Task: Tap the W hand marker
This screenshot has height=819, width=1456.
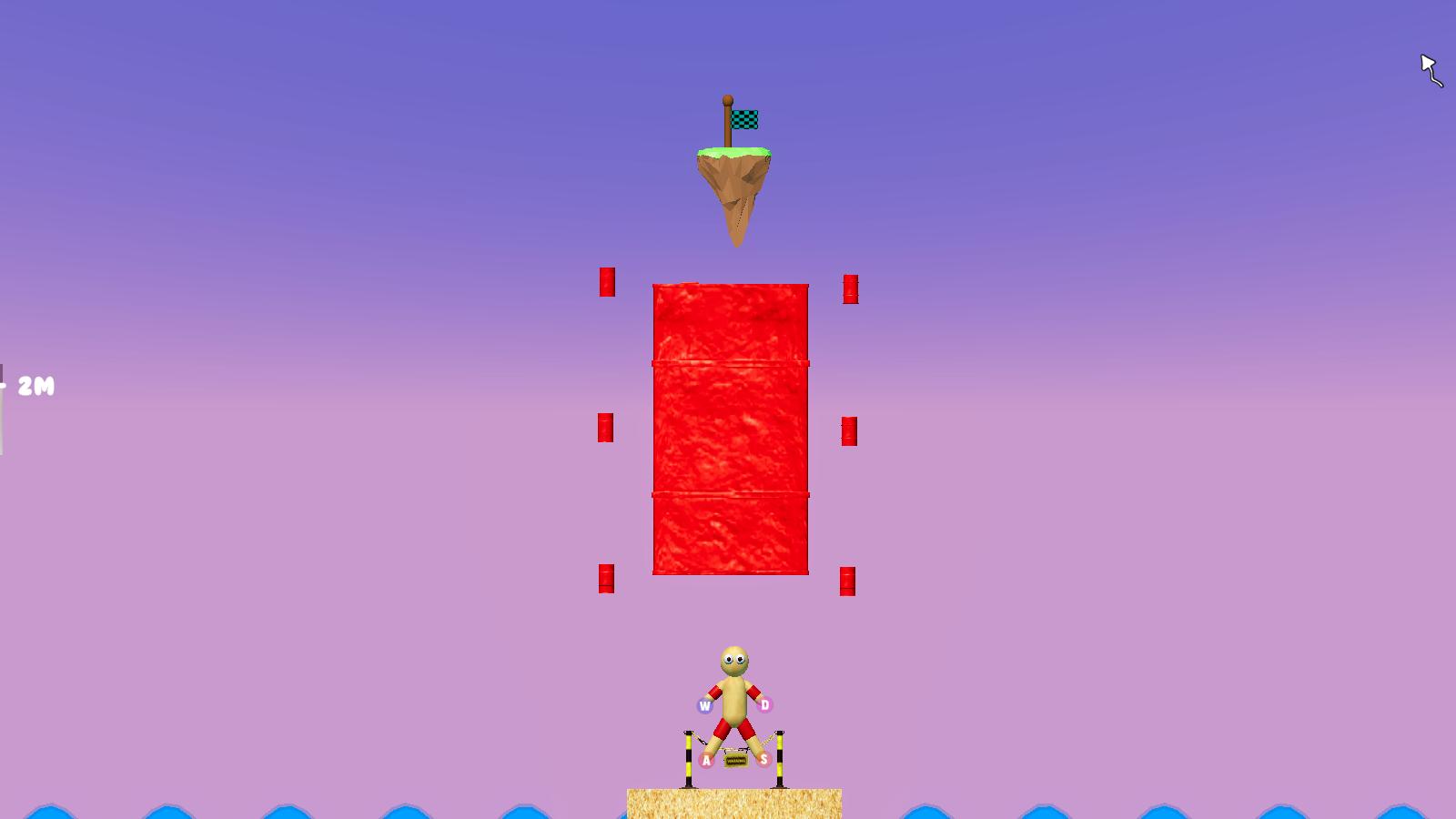Action: coord(704,705)
